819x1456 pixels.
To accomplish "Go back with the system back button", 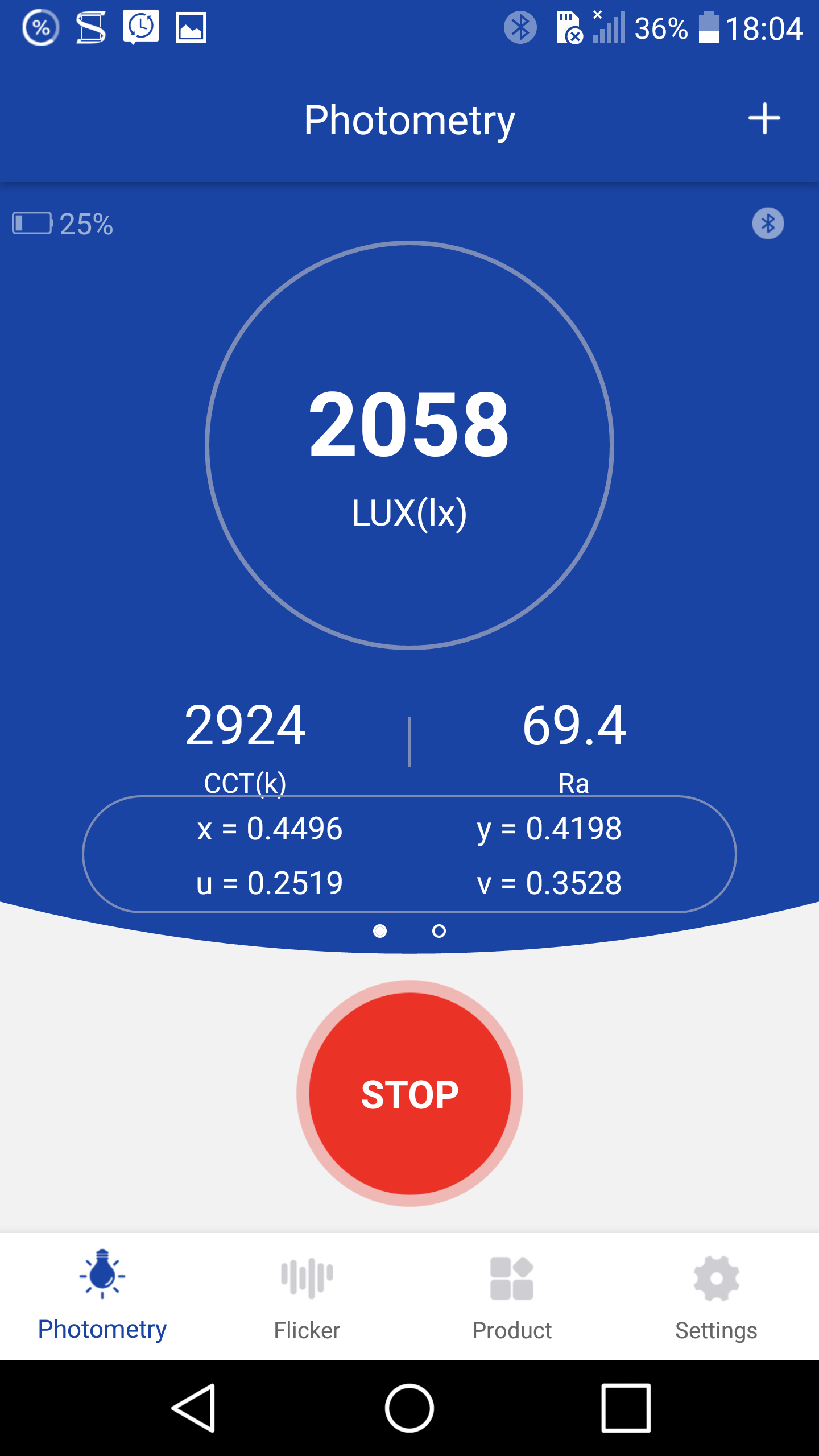I will 194,1408.
